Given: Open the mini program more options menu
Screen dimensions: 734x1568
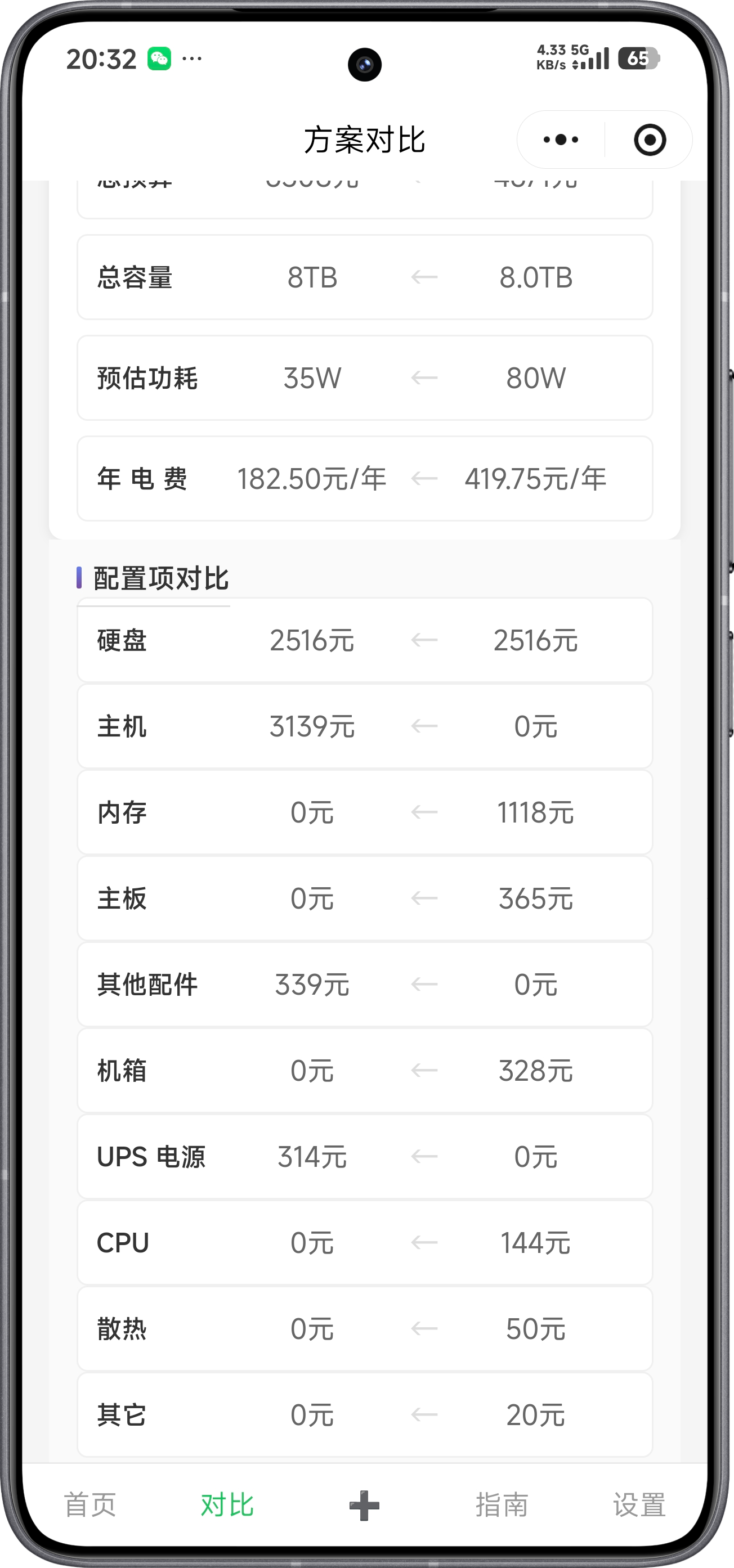Looking at the screenshot, I should click(x=561, y=140).
